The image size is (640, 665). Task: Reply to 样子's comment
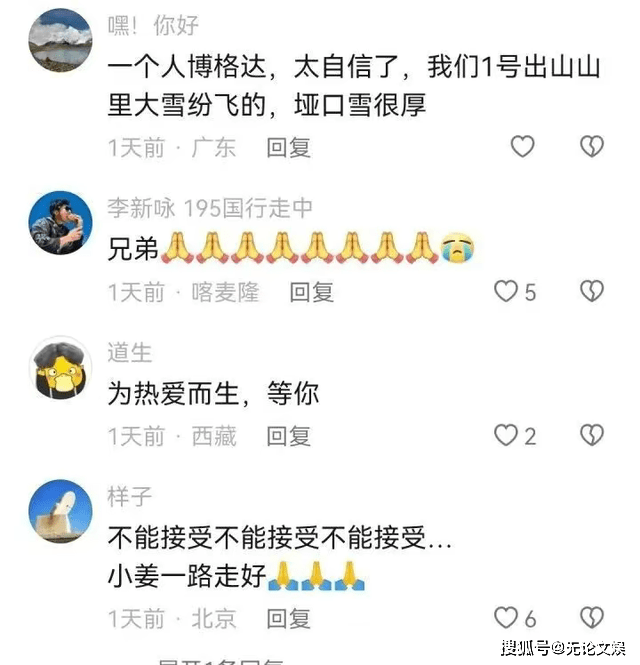click(288, 619)
